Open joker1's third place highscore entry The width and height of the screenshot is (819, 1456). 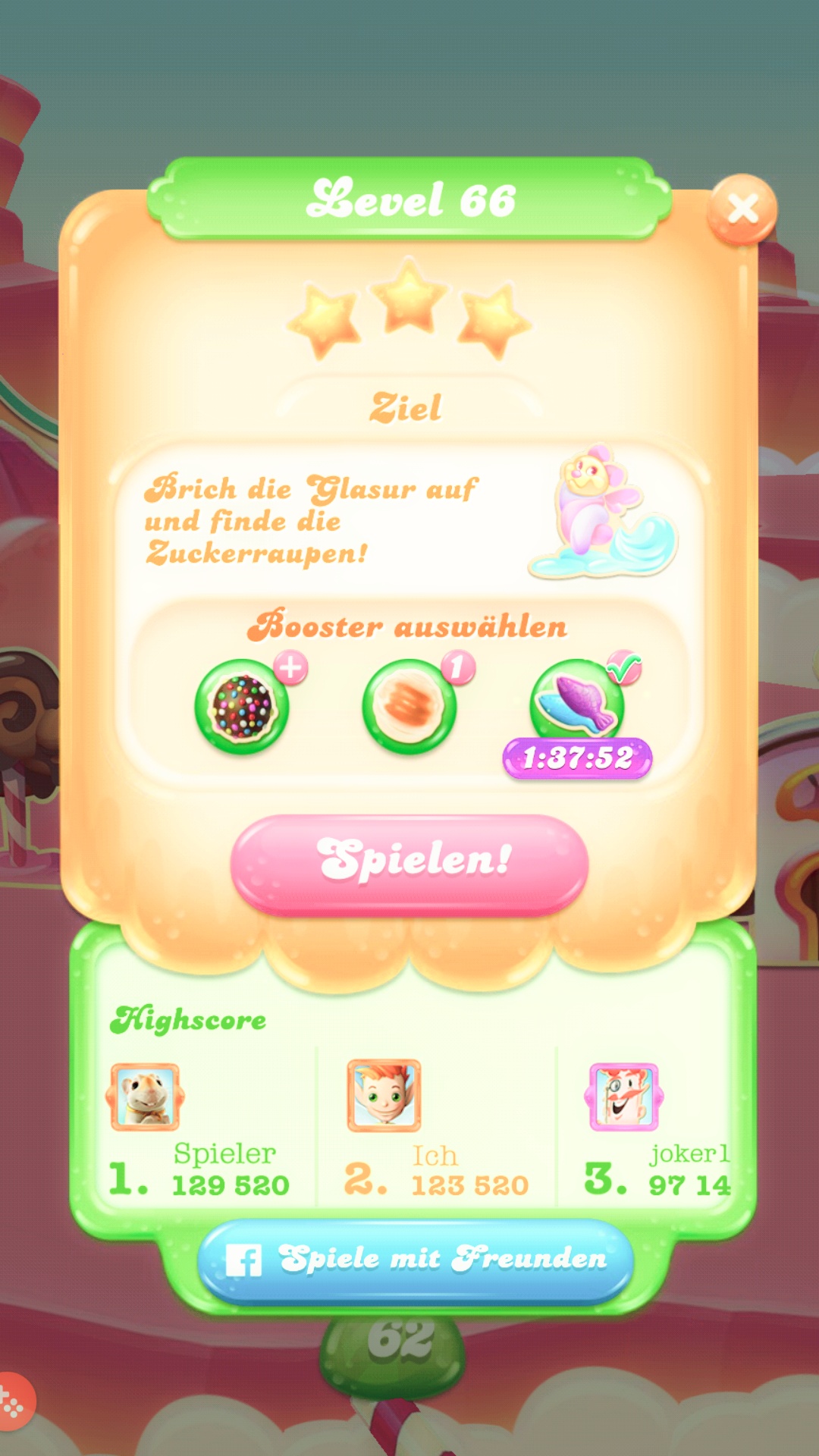click(652, 1130)
